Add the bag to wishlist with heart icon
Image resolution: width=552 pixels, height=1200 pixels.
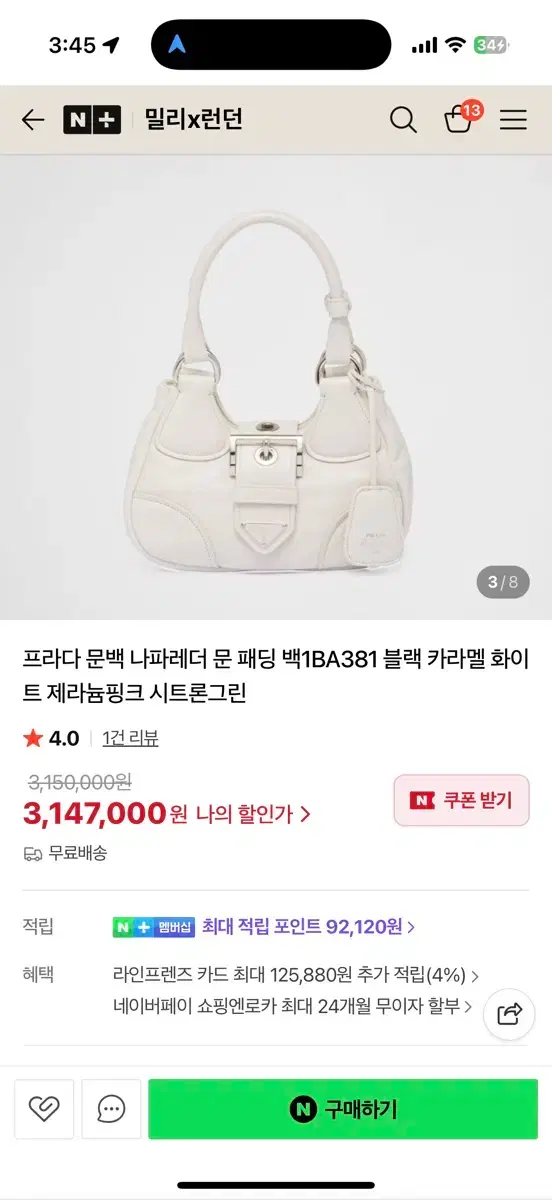pyautogui.click(x=43, y=1108)
